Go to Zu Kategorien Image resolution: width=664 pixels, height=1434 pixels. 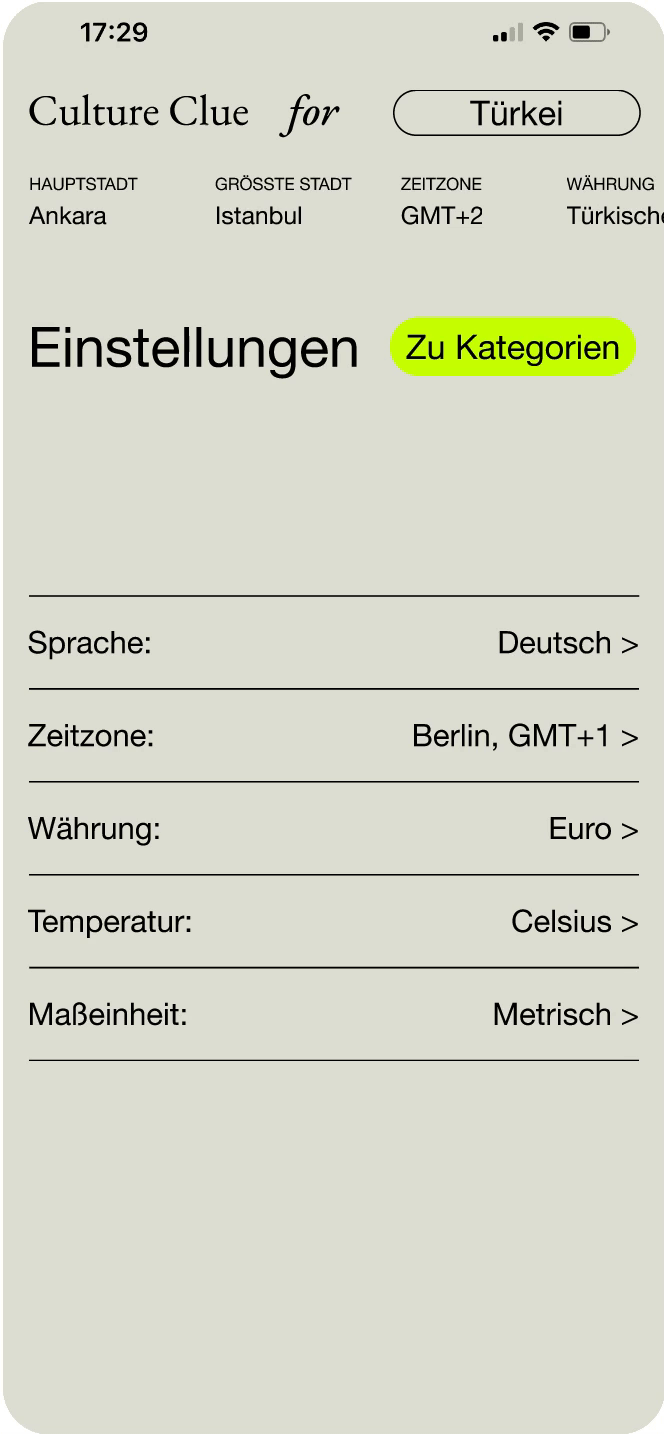[x=512, y=347]
